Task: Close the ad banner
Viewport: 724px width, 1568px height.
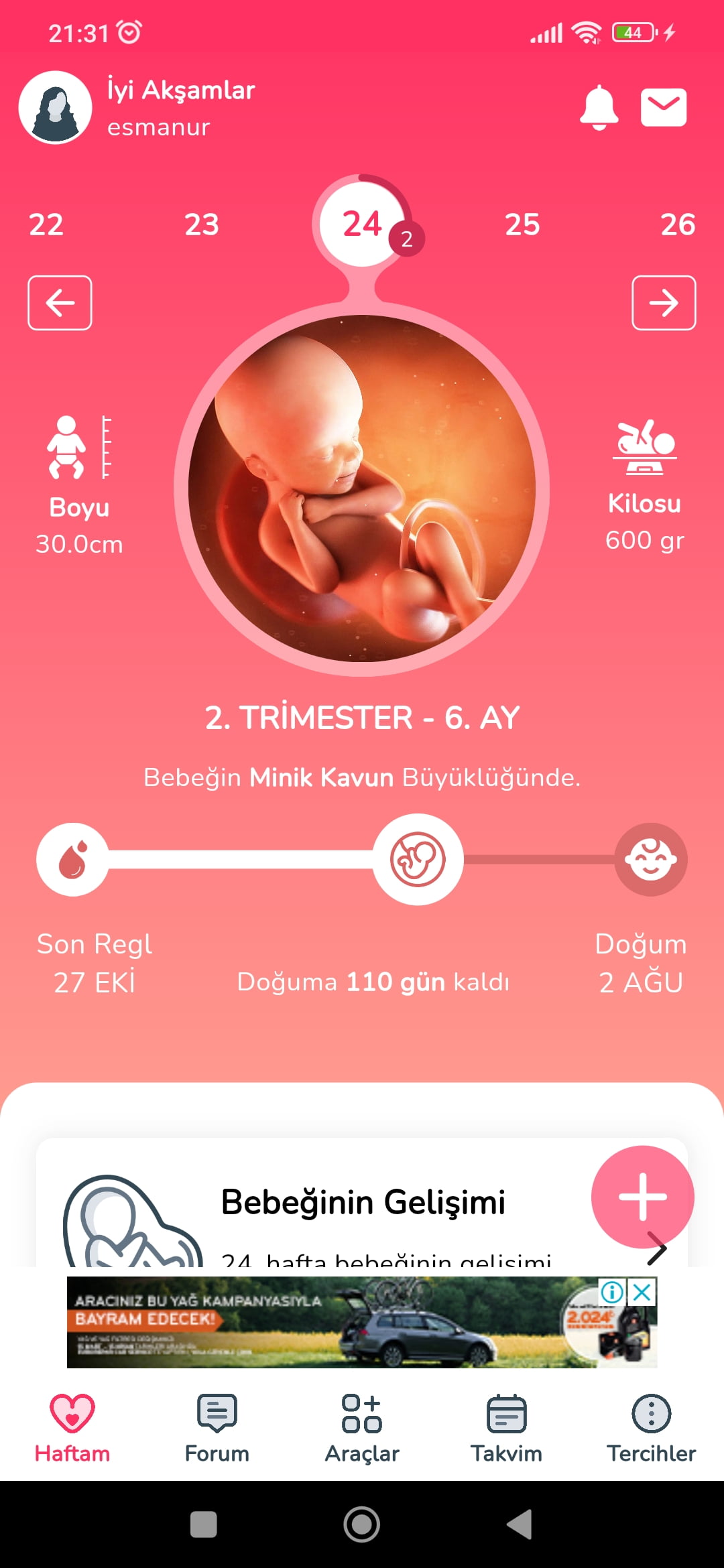Action: click(642, 1292)
